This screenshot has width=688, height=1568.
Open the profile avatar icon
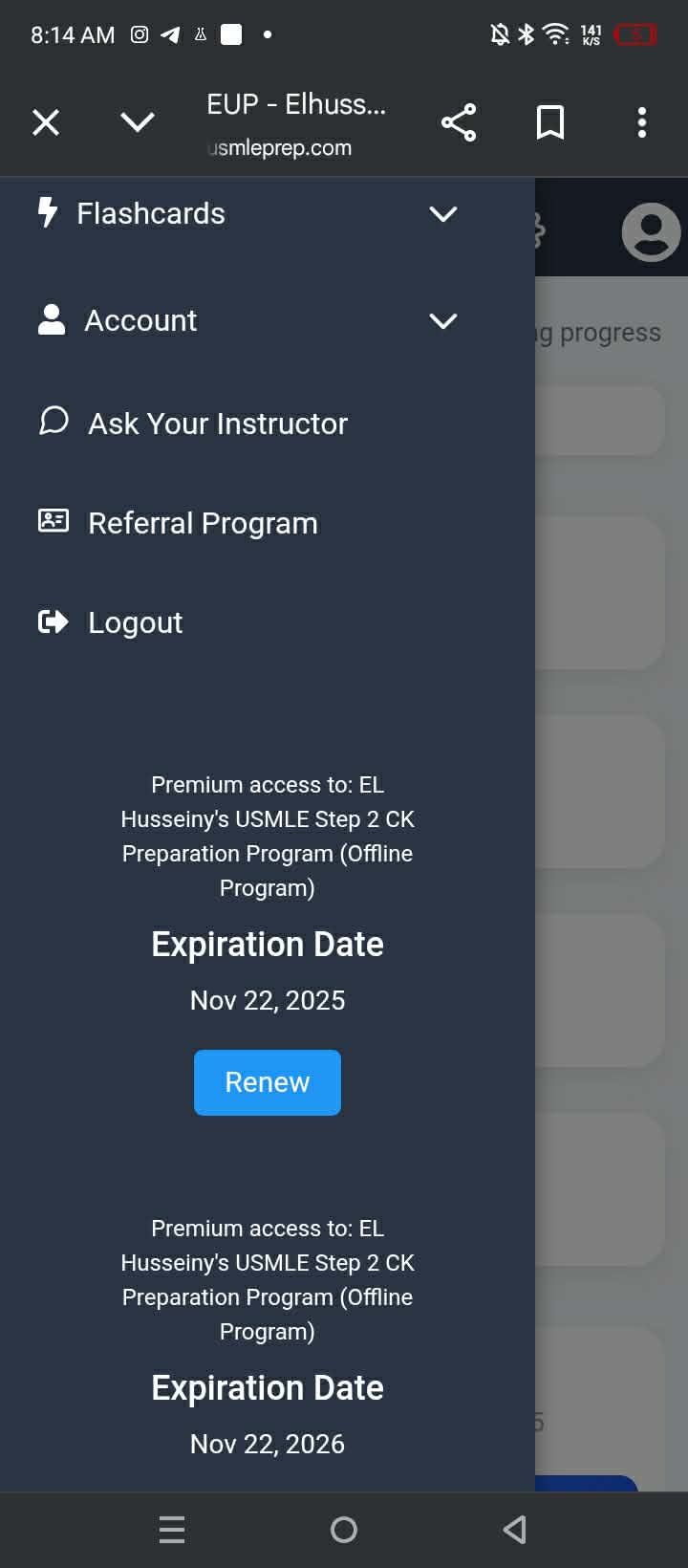pos(651,231)
